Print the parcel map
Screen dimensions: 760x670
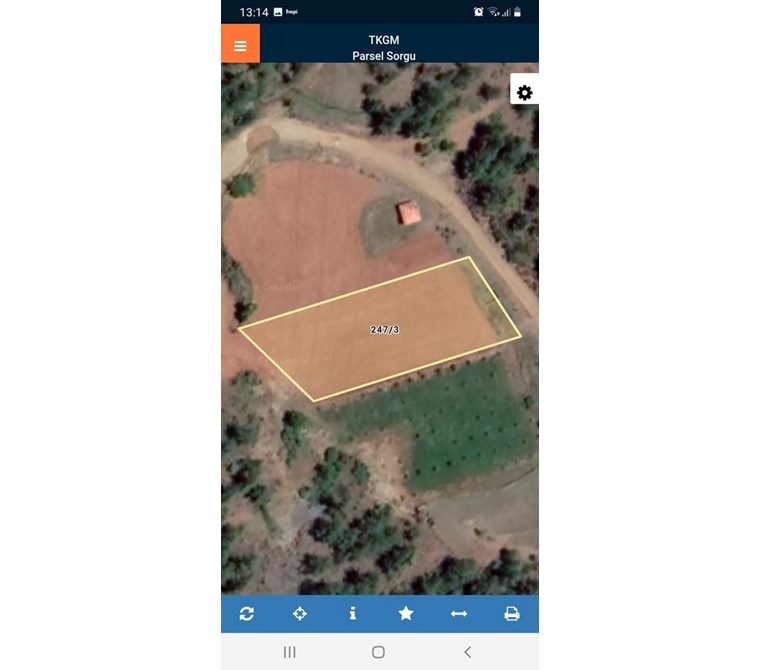[x=512, y=614]
